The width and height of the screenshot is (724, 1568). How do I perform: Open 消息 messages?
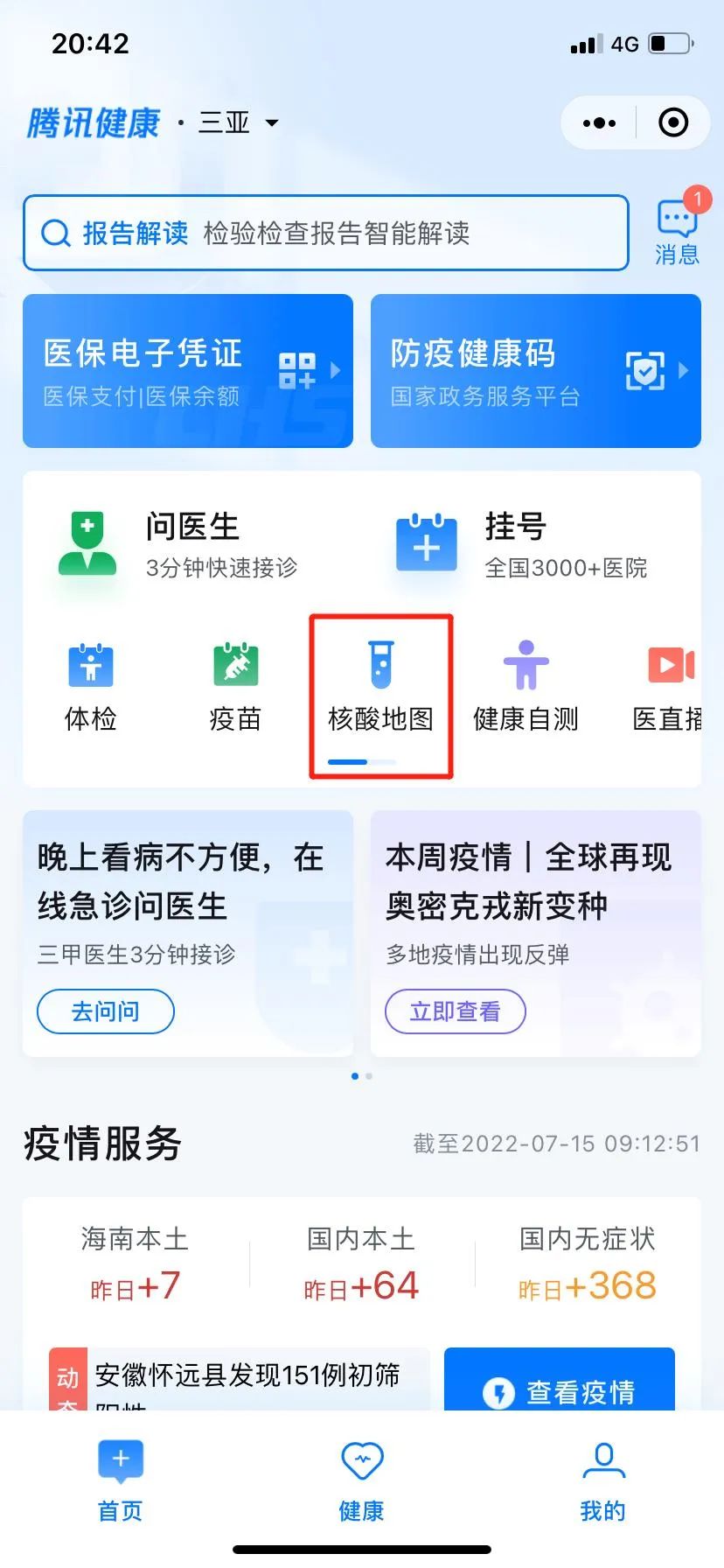(677, 232)
